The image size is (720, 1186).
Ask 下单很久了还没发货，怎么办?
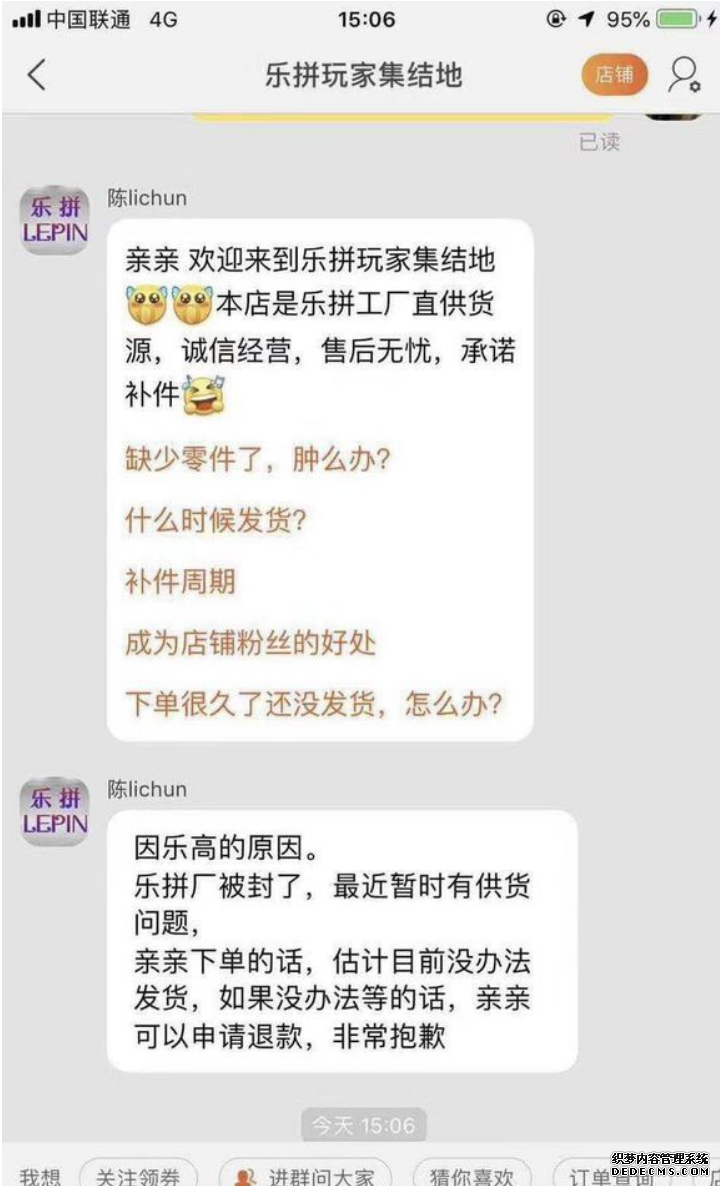[313, 703]
